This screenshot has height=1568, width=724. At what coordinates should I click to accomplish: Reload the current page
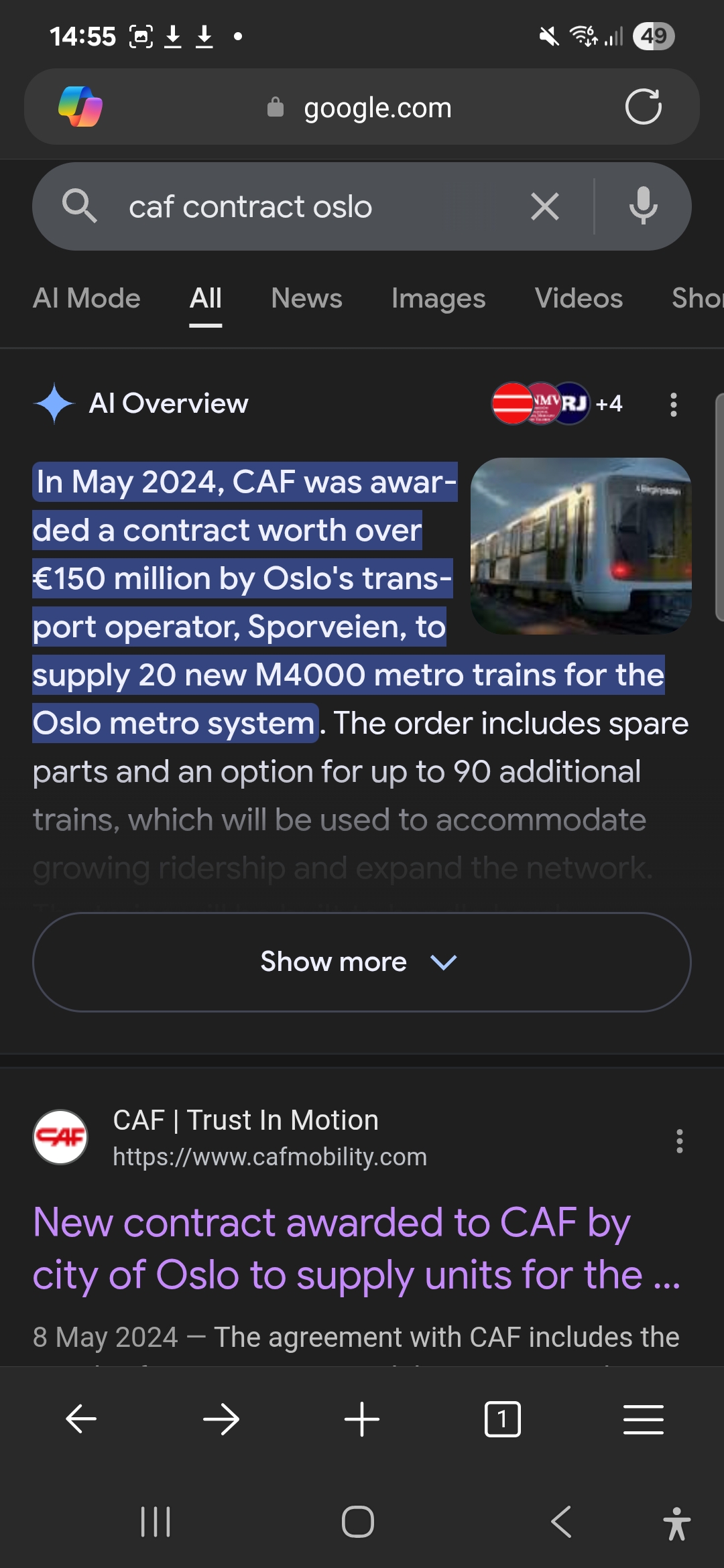point(643,107)
